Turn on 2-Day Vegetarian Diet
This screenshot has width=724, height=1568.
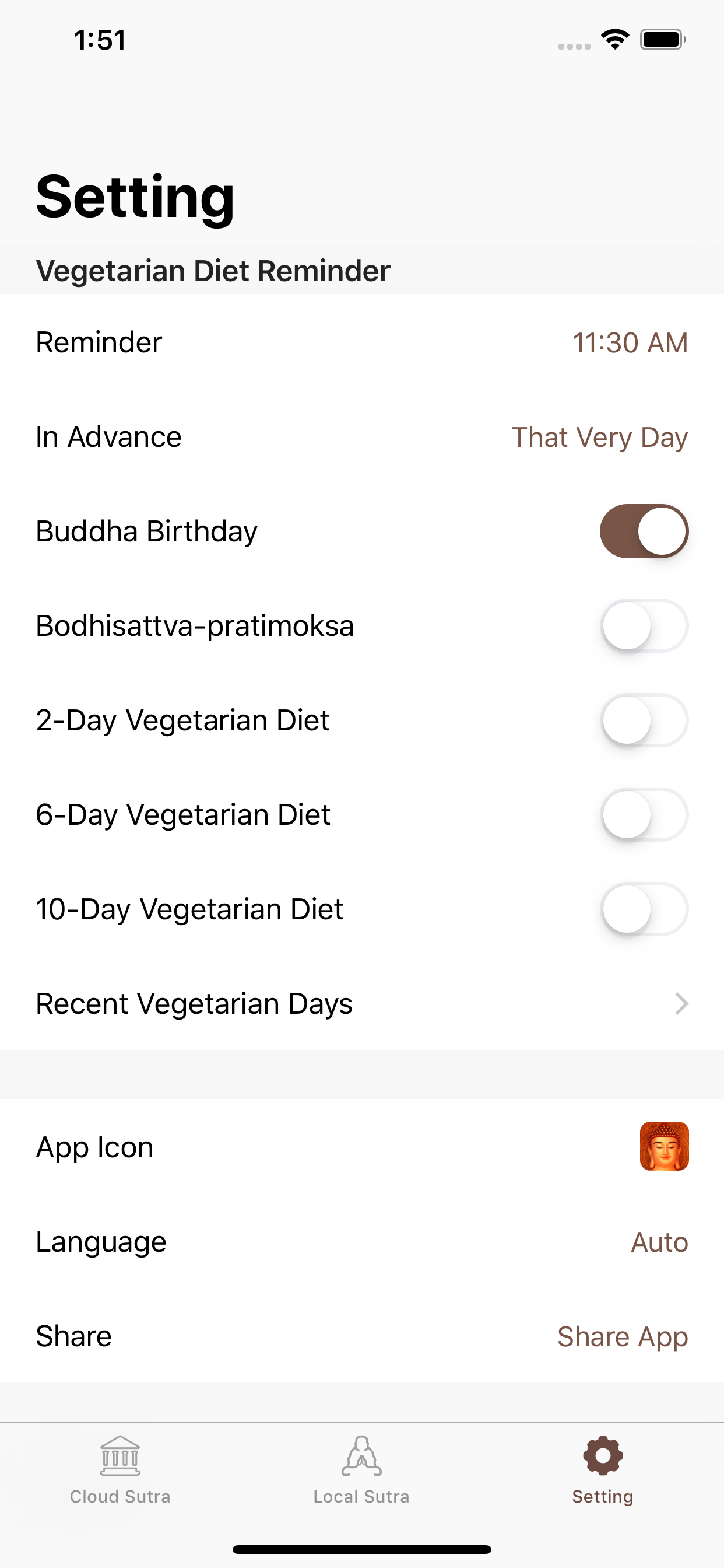click(644, 720)
